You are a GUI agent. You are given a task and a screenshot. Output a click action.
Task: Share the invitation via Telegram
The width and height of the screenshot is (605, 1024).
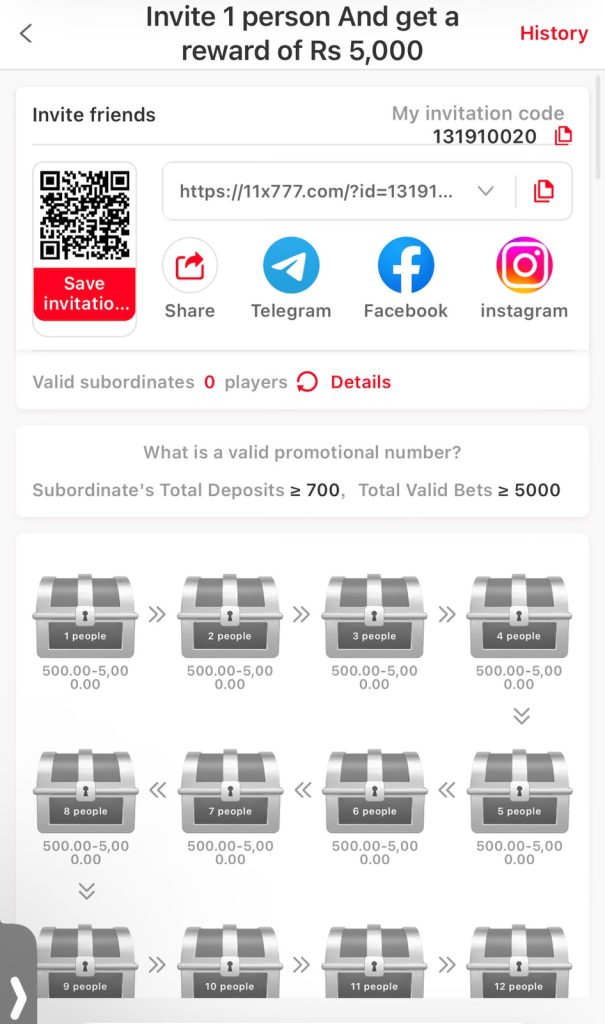point(291,278)
